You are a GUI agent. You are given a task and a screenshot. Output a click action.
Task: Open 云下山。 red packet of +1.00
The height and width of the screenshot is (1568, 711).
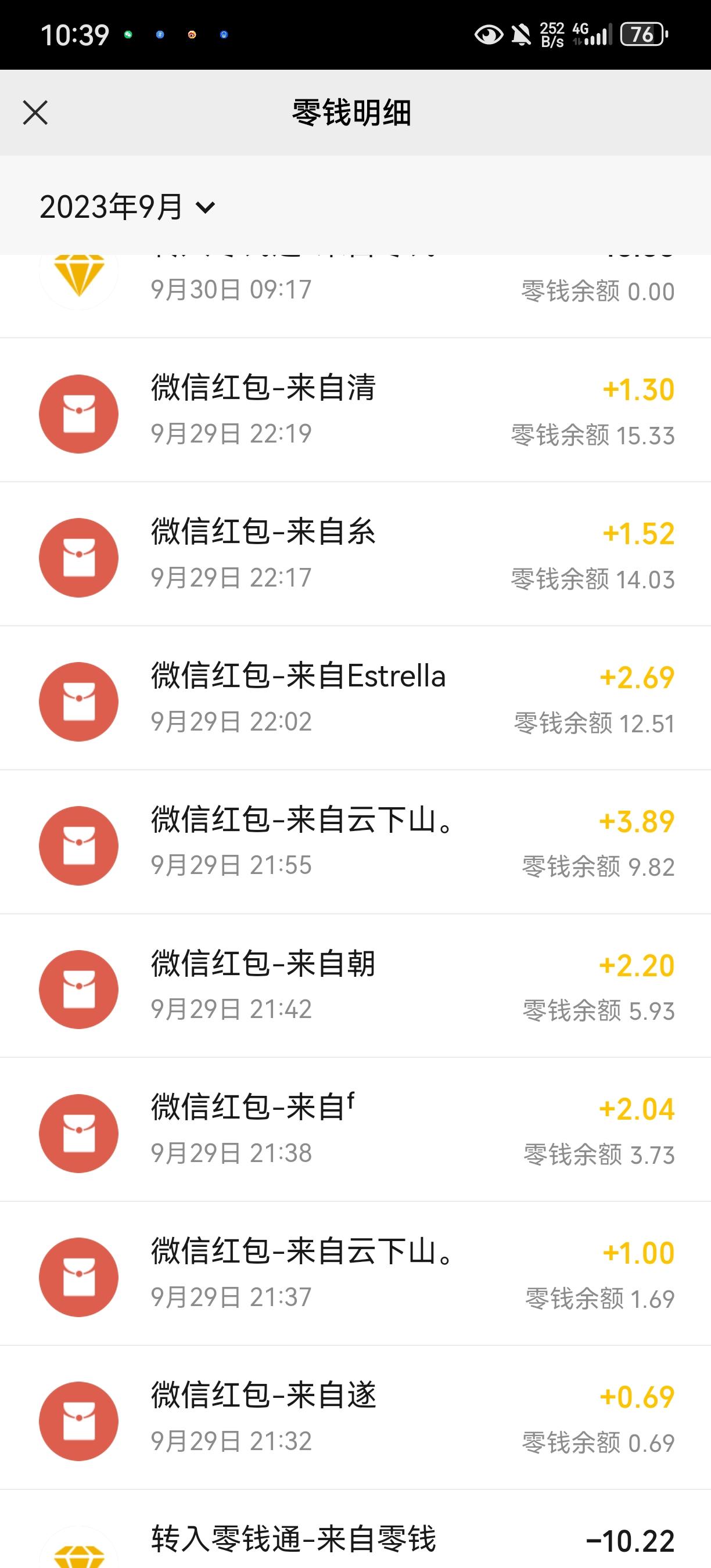(355, 1274)
